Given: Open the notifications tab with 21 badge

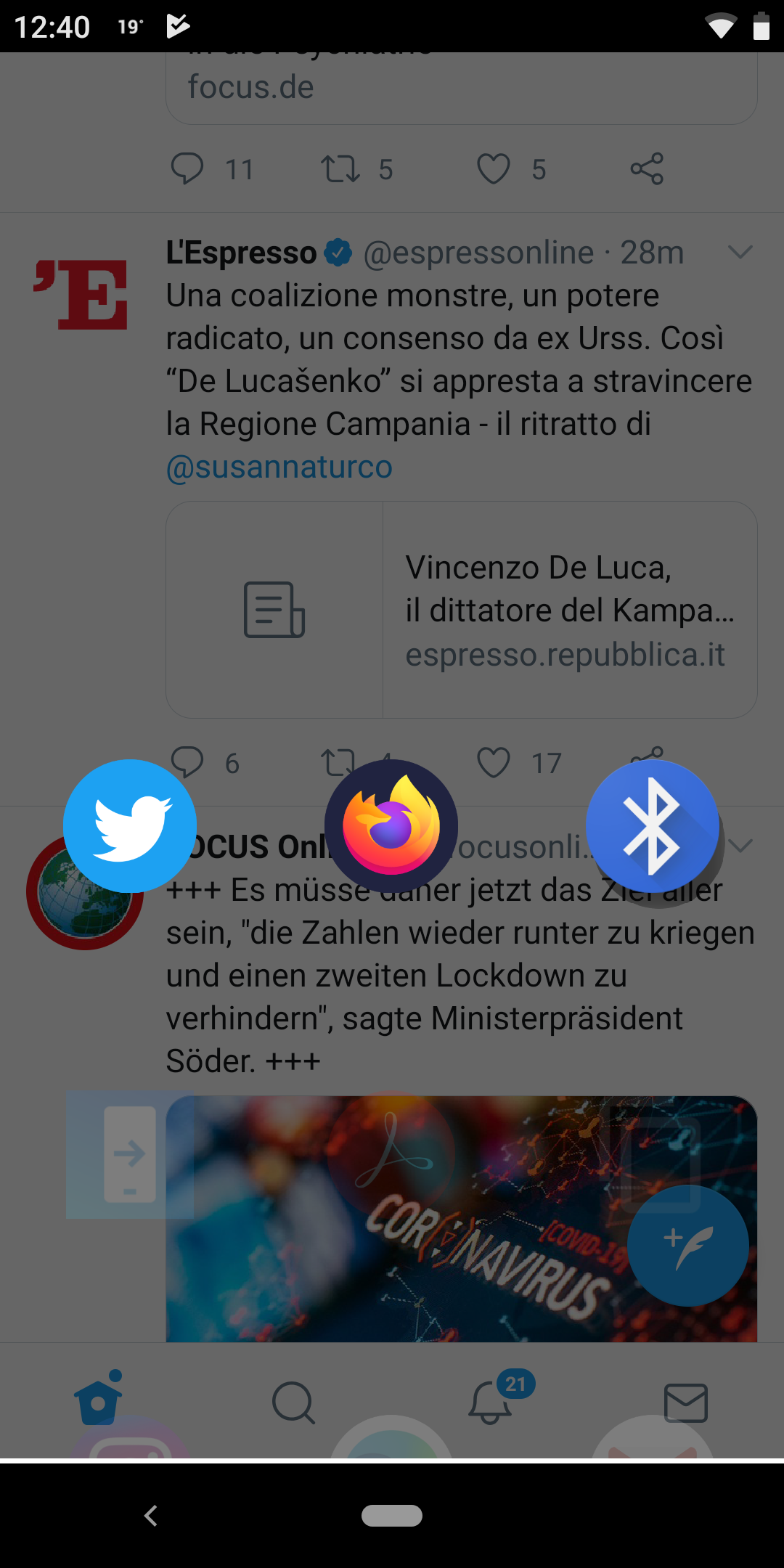Looking at the screenshot, I should 490,1401.
